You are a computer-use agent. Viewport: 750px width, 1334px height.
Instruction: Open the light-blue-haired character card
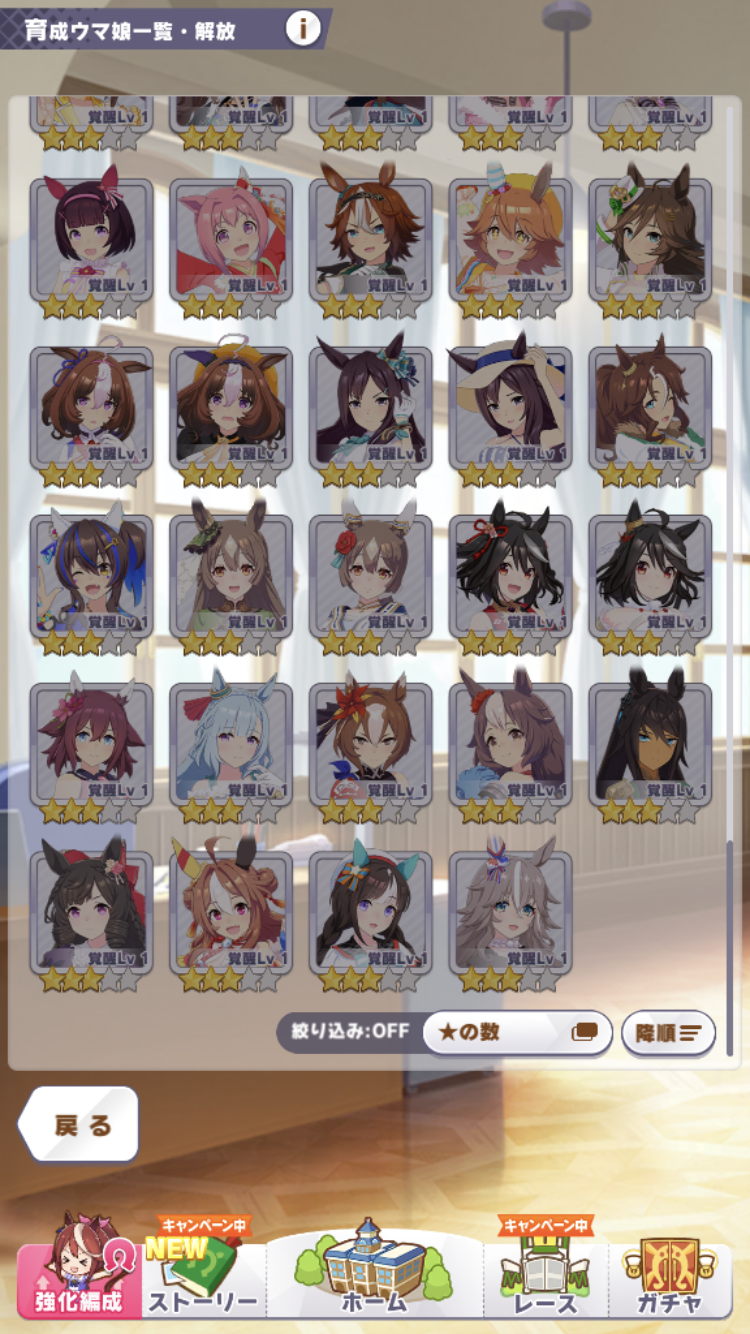(231, 744)
